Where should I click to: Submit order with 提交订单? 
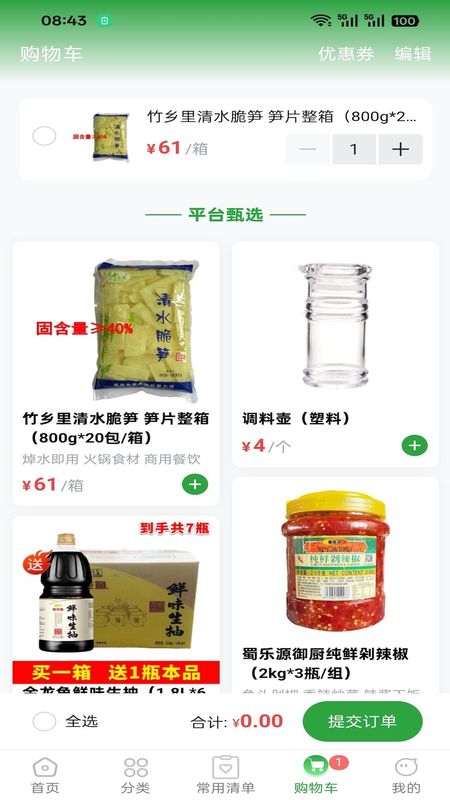pos(362,721)
